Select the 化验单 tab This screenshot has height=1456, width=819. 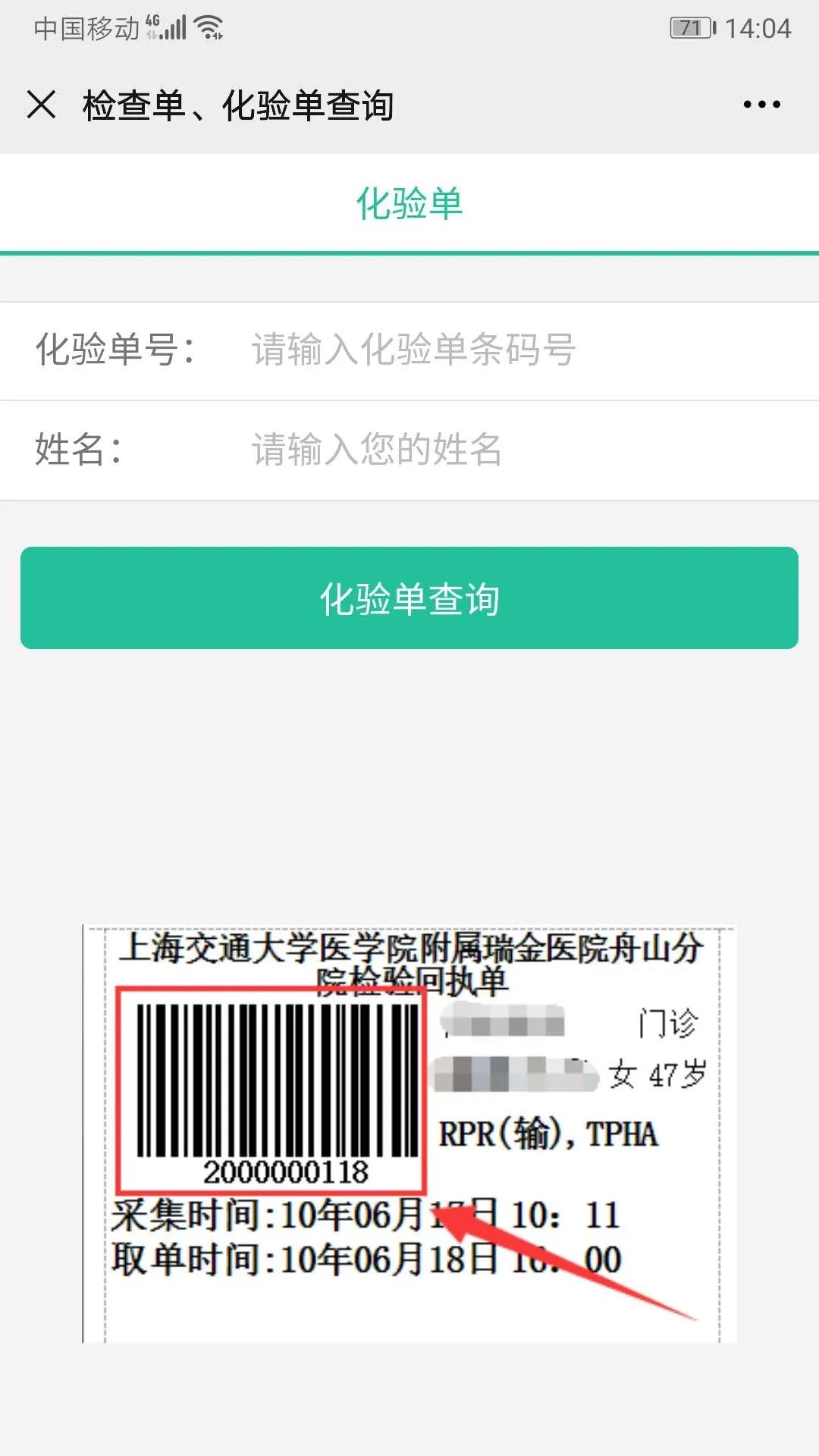[x=409, y=204]
